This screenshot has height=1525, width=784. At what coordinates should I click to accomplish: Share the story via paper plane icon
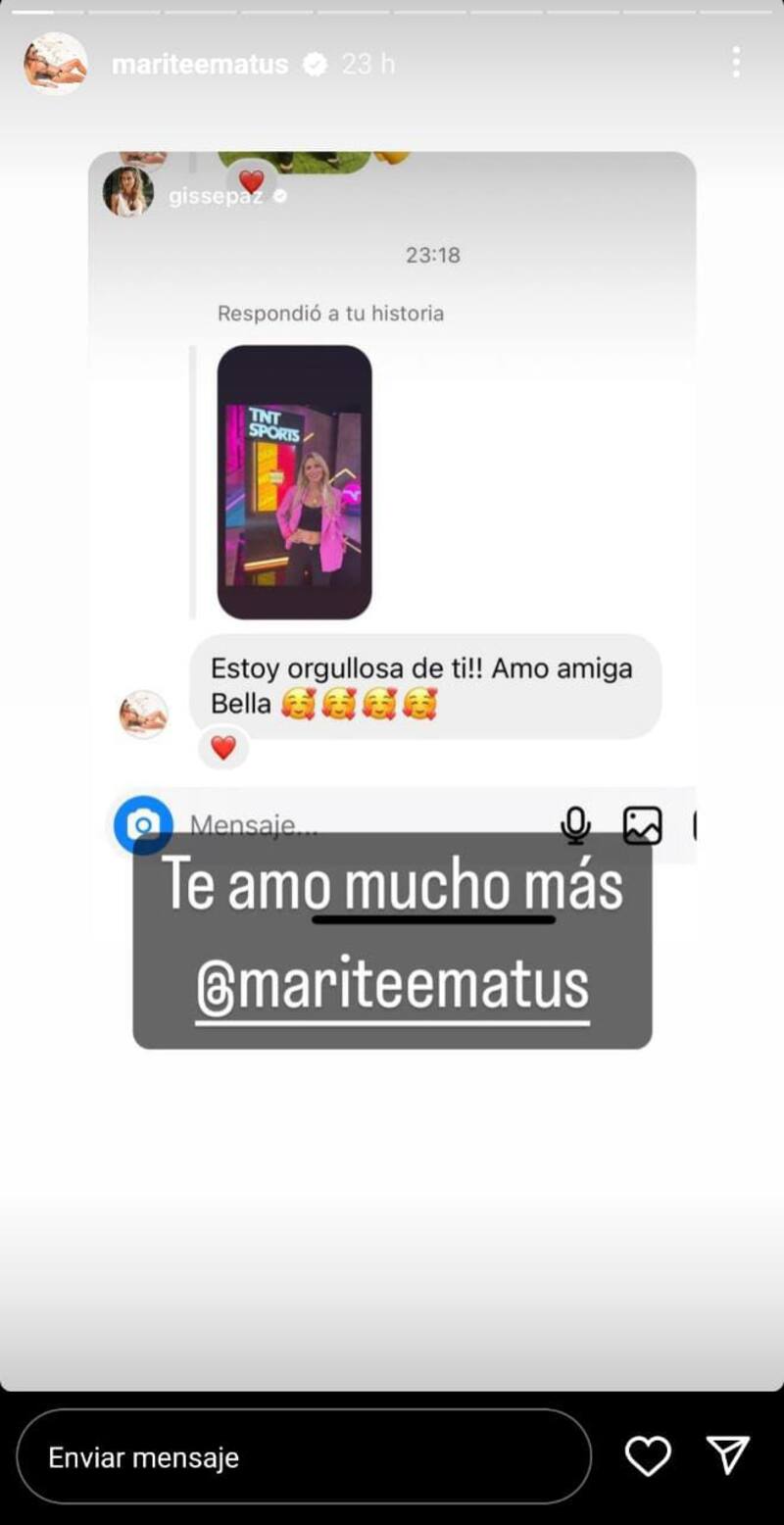click(728, 1456)
